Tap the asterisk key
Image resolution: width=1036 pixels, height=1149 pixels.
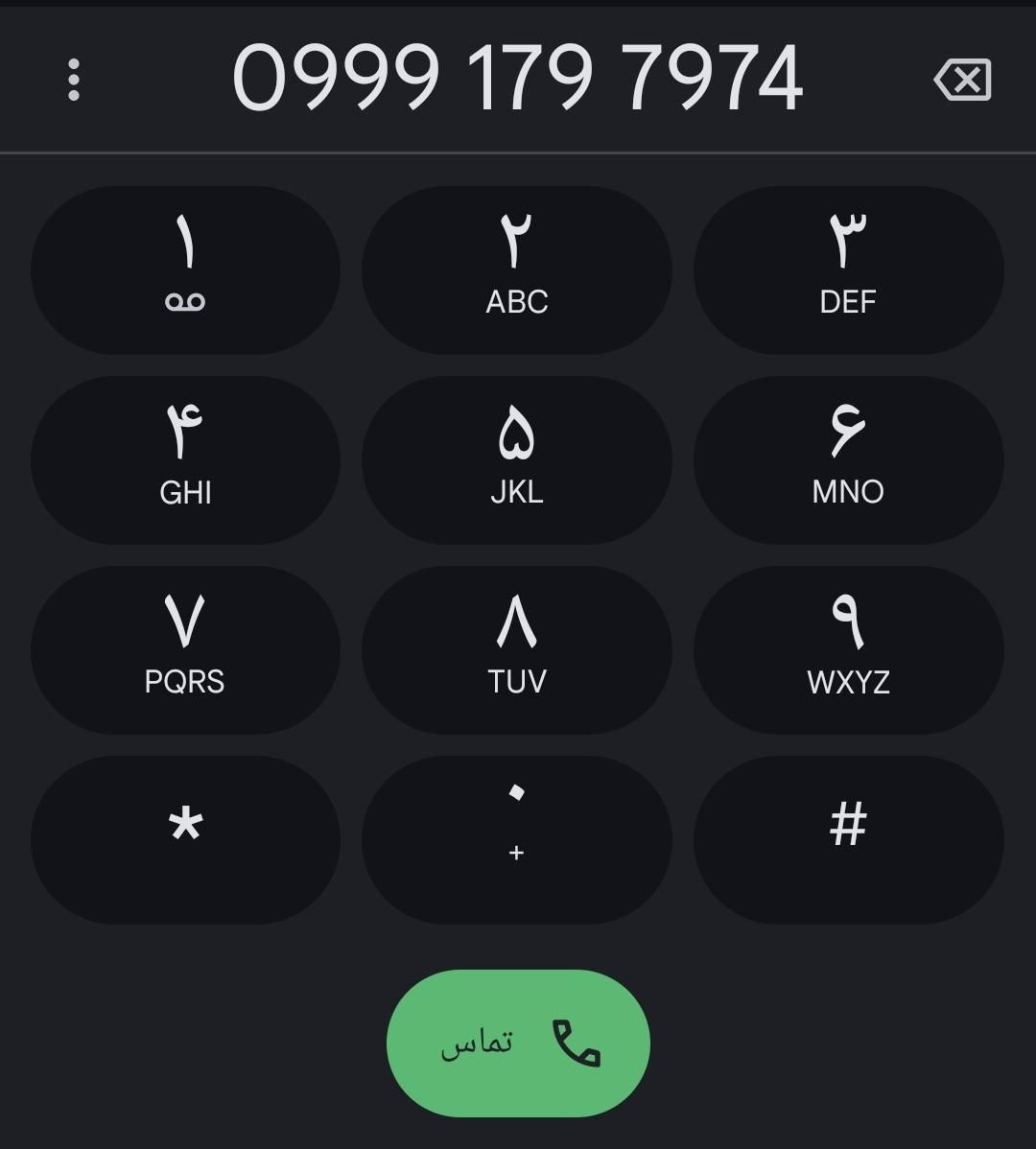tap(185, 840)
